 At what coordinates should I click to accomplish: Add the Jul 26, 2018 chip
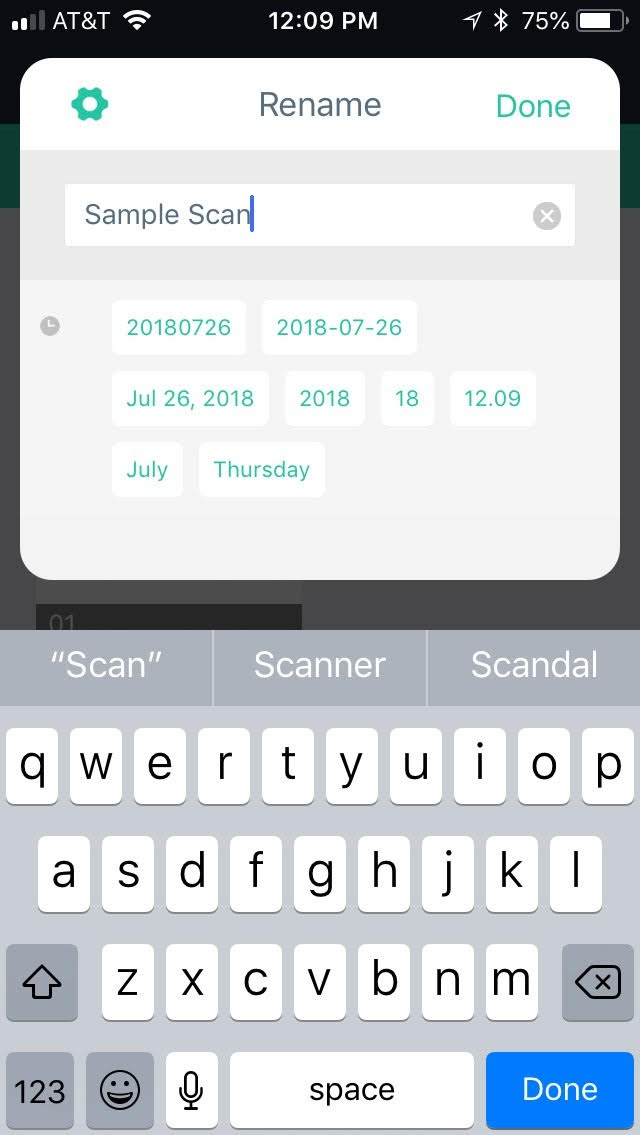tap(190, 398)
